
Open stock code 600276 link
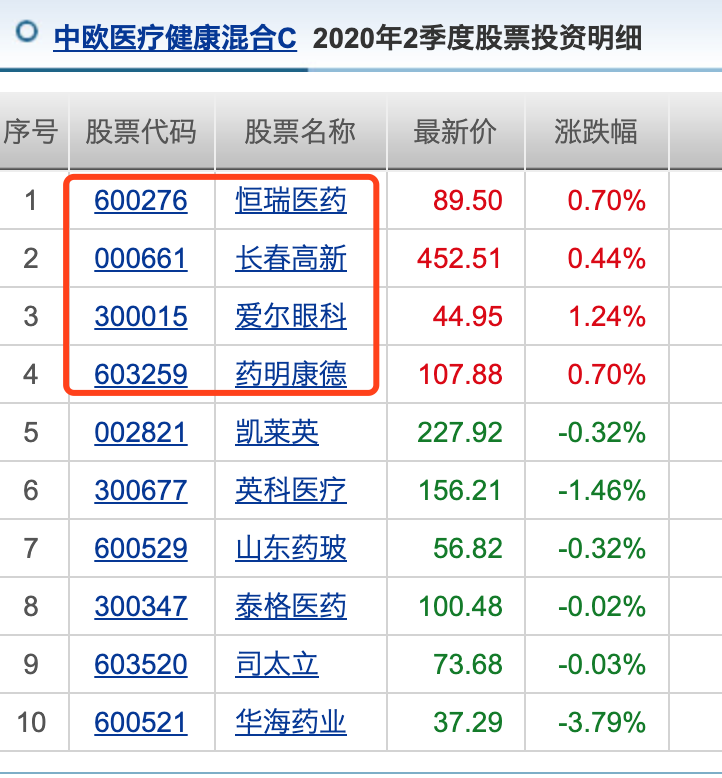[141, 201]
